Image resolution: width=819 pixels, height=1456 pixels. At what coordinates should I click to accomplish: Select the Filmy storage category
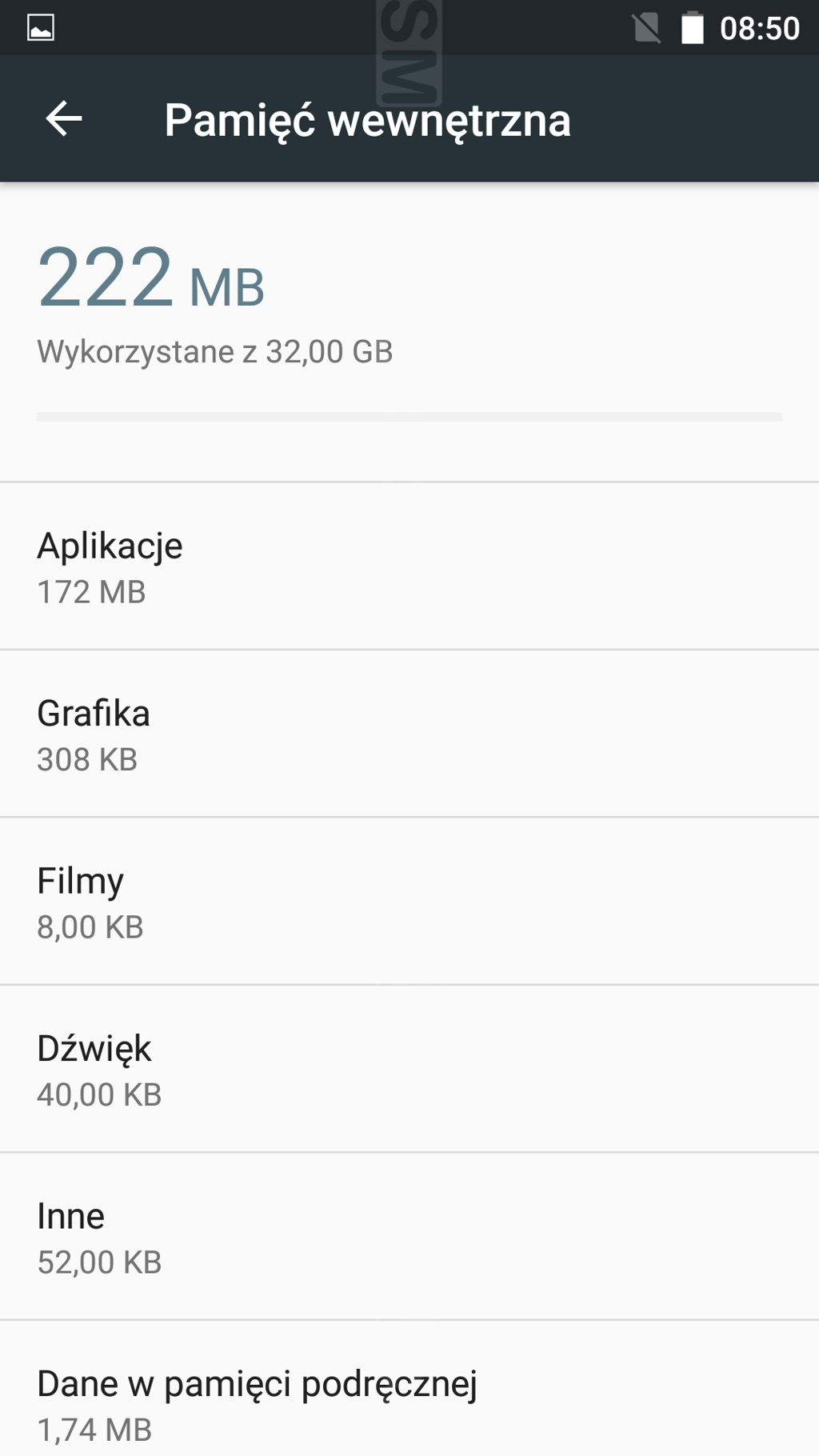409,902
